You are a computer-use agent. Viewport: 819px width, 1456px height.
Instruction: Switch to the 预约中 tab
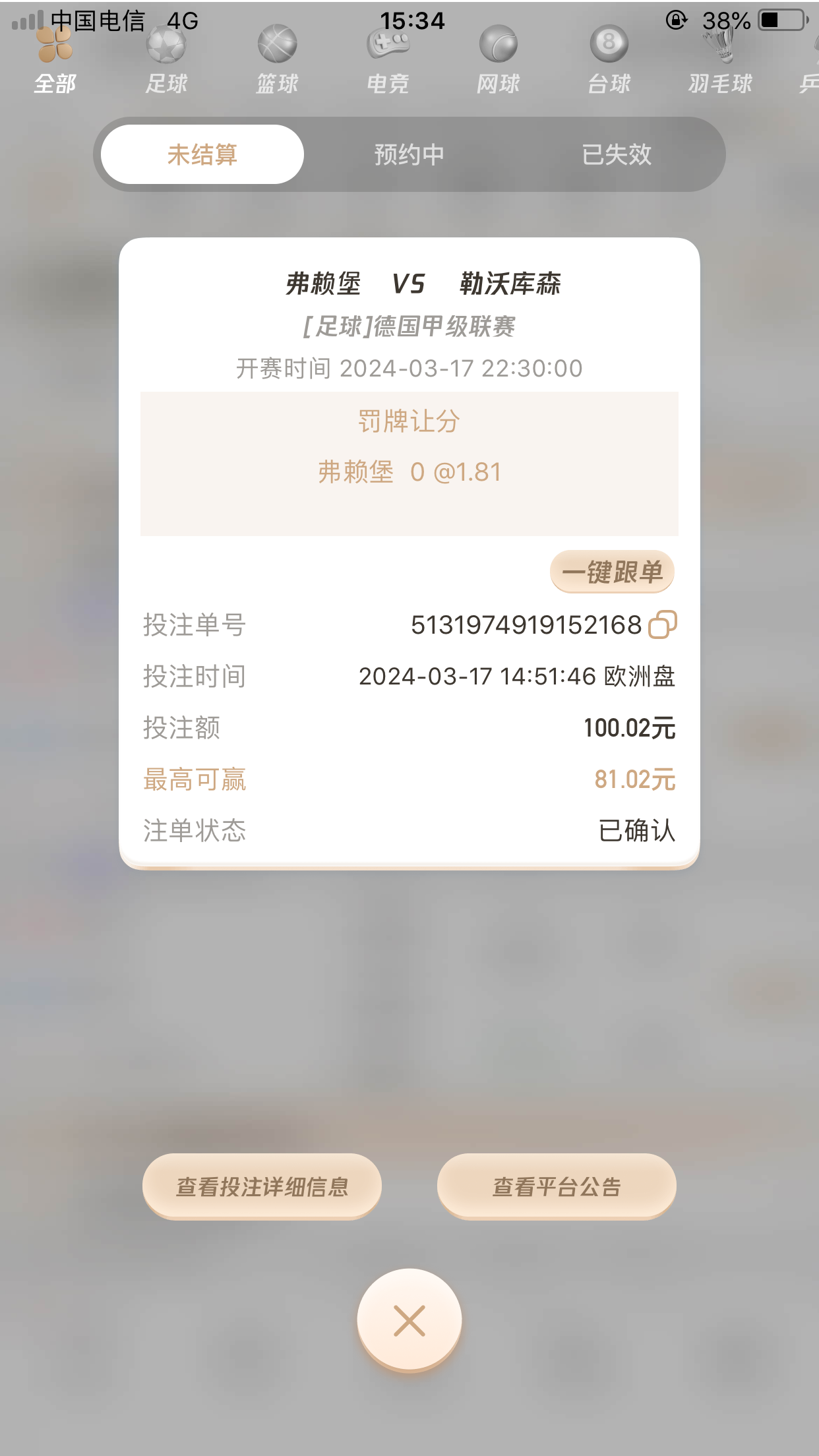[x=409, y=154]
